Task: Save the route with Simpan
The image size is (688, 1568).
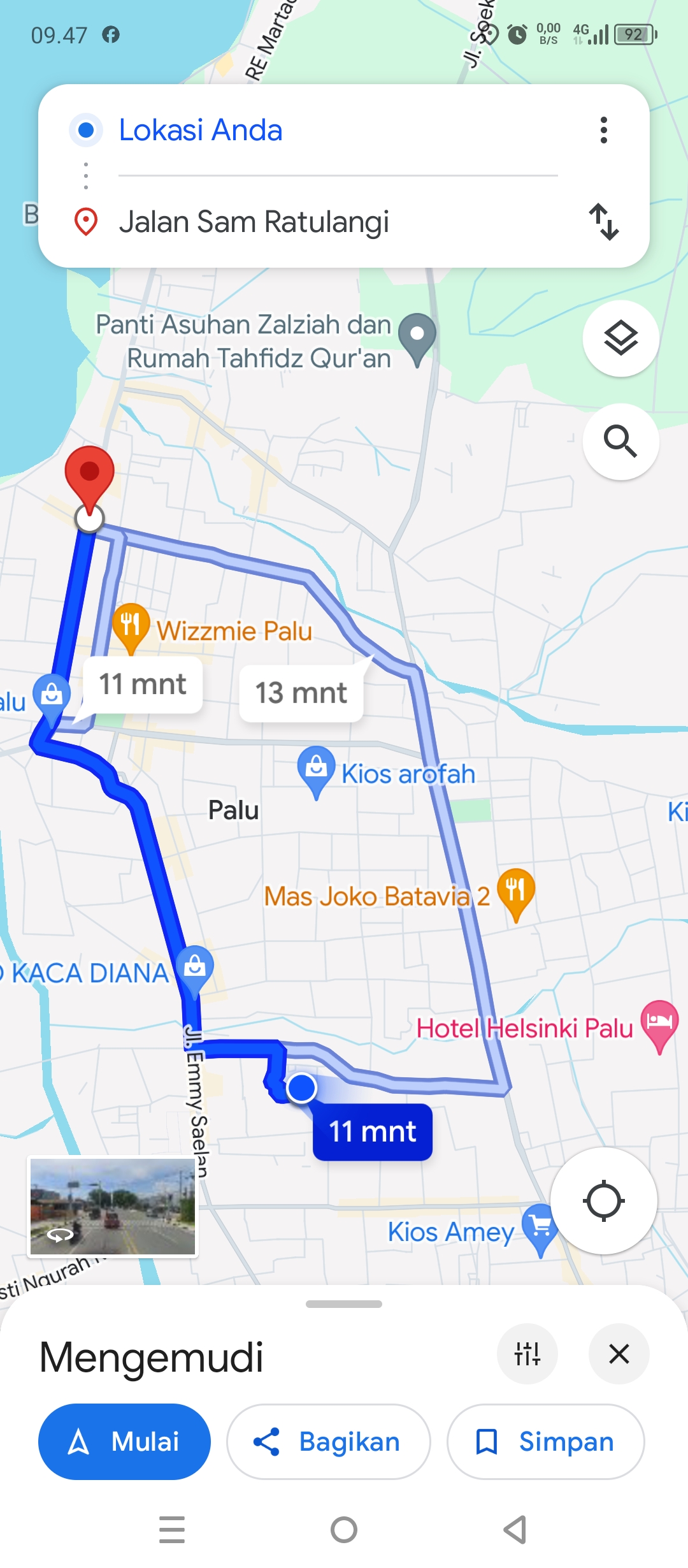Action: [545, 1441]
